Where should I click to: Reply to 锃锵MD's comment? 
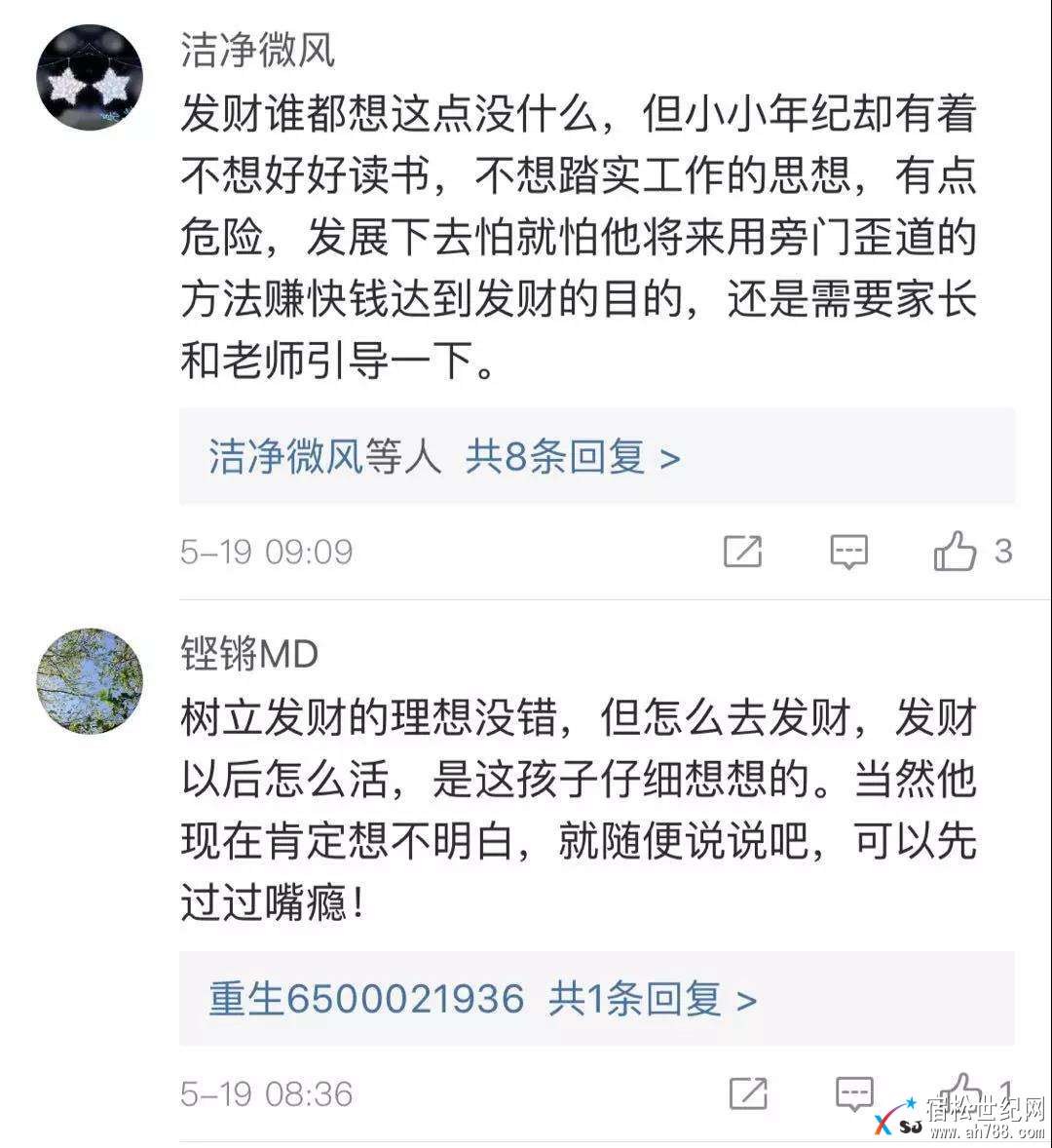point(854,1093)
